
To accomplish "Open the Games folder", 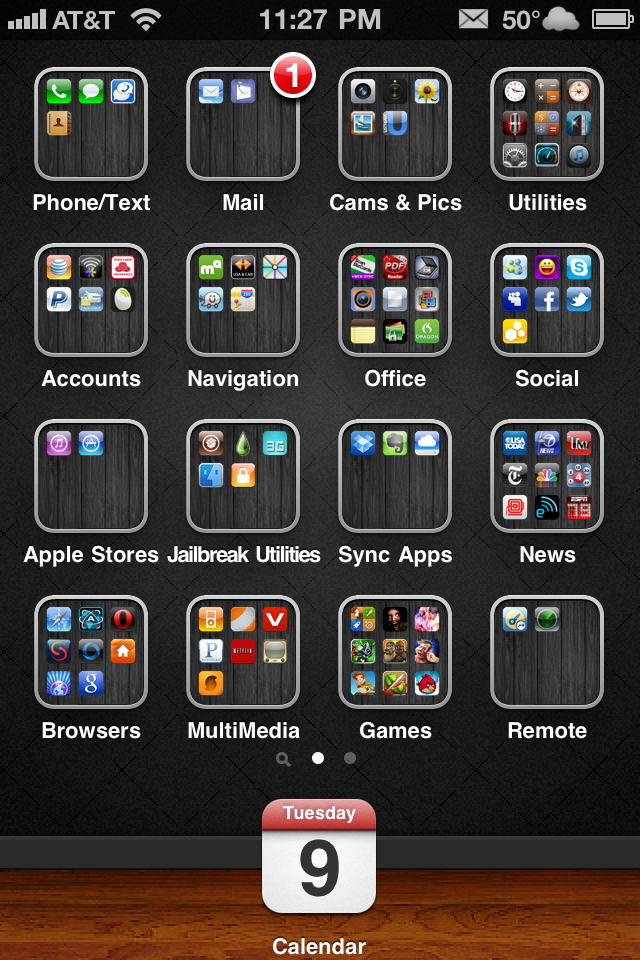I will [395, 652].
